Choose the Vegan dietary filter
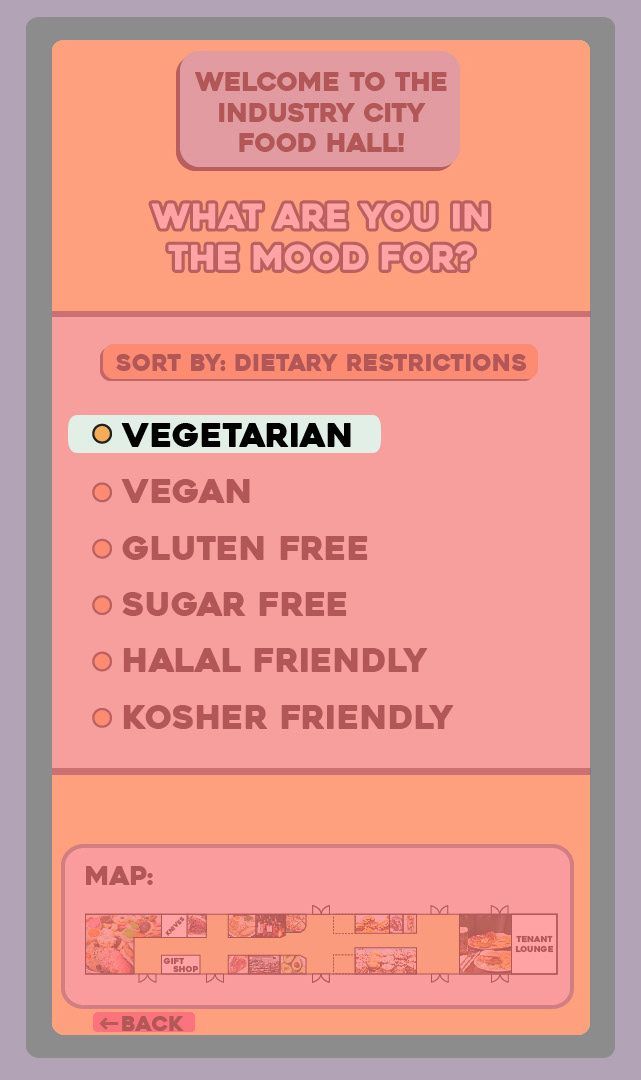 [171, 492]
